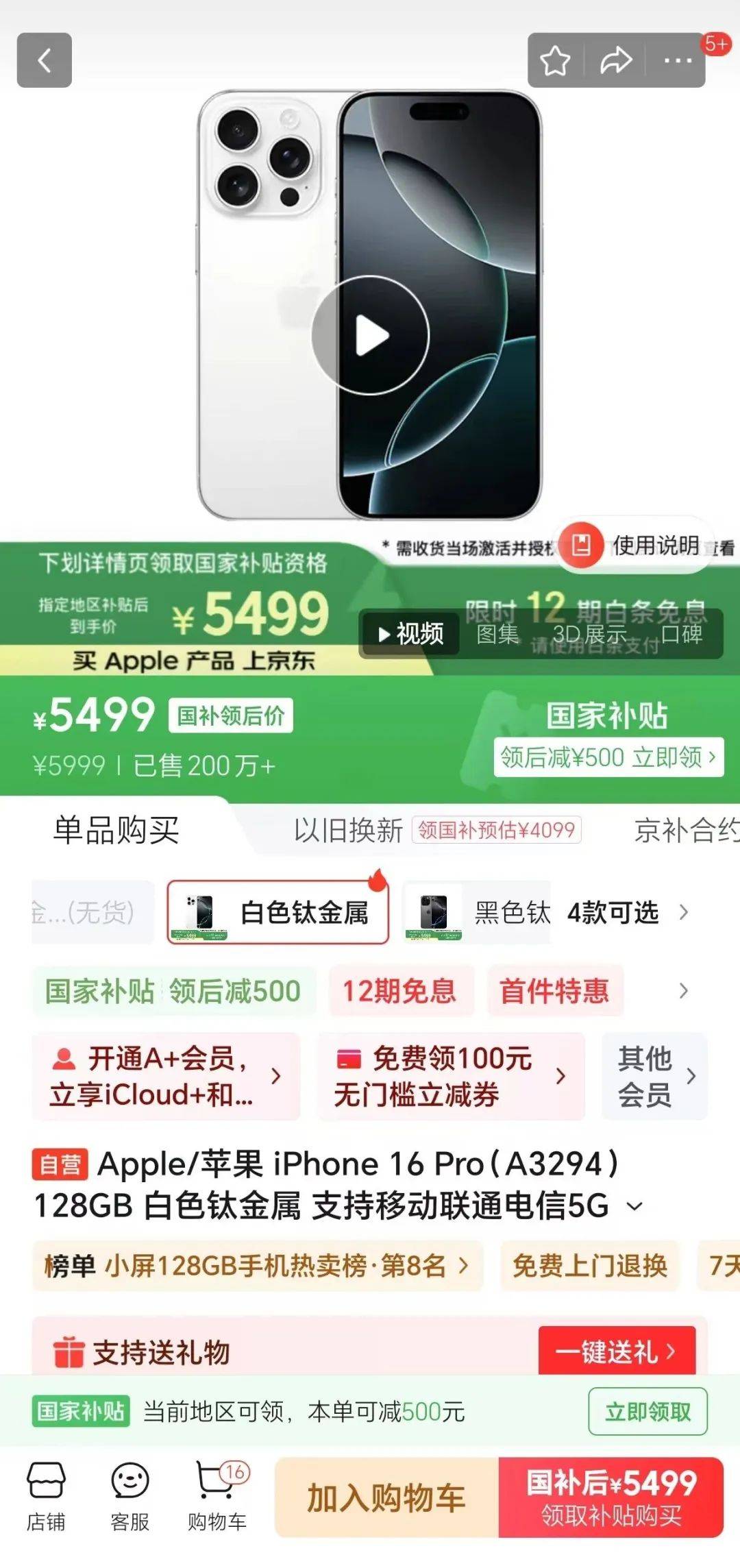Add the phone with 加入购物车

[x=386, y=1498]
